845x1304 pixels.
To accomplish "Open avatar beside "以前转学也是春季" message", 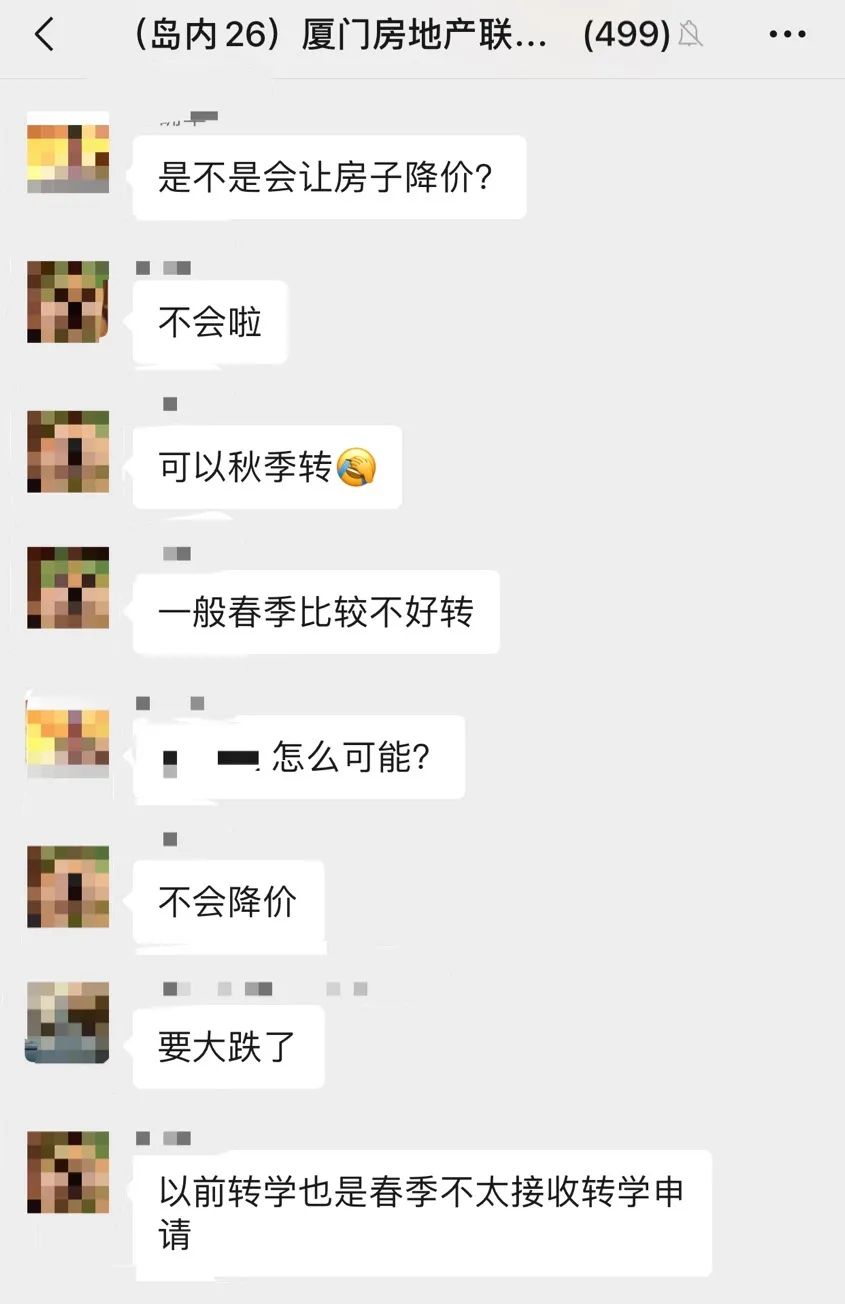I will tap(68, 1172).
